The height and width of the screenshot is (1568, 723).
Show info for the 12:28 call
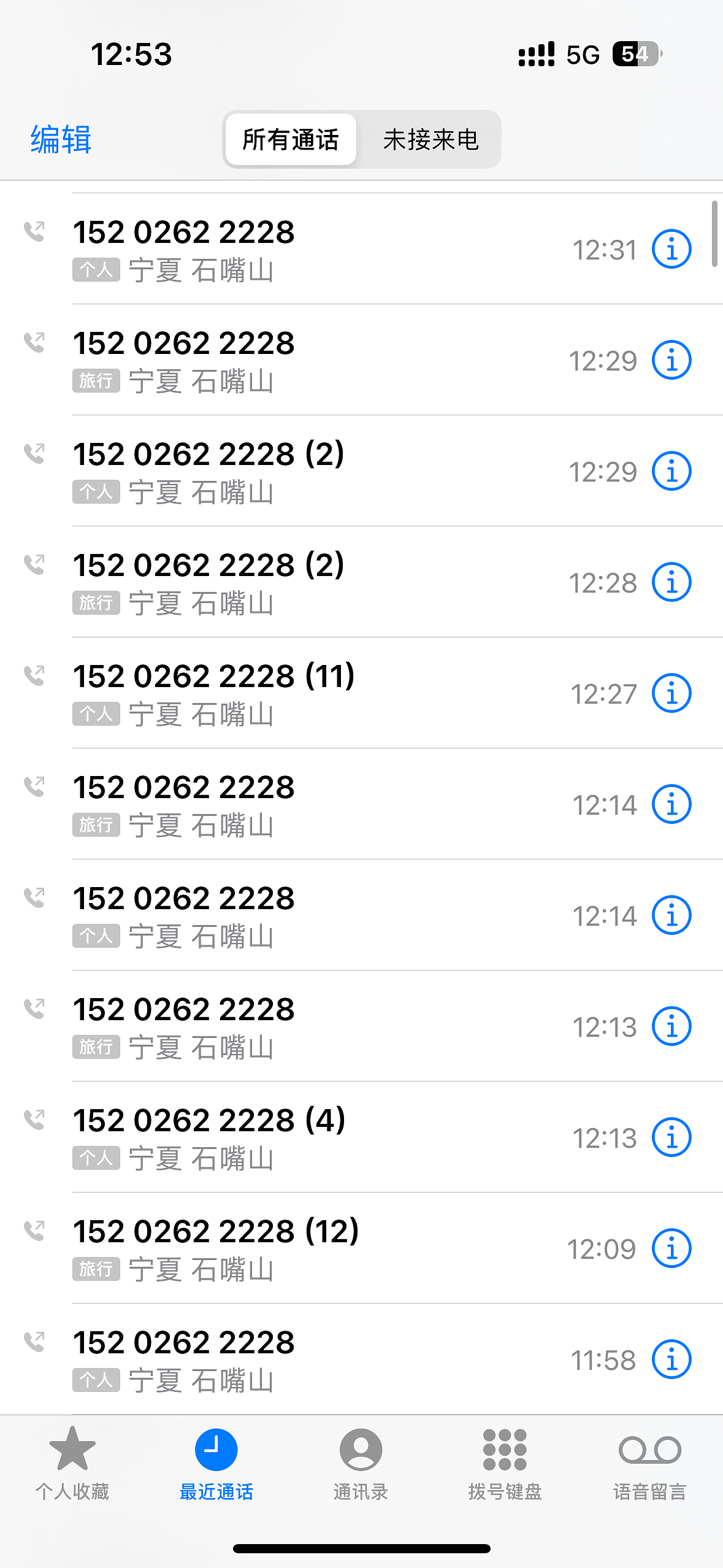click(x=671, y=582)
